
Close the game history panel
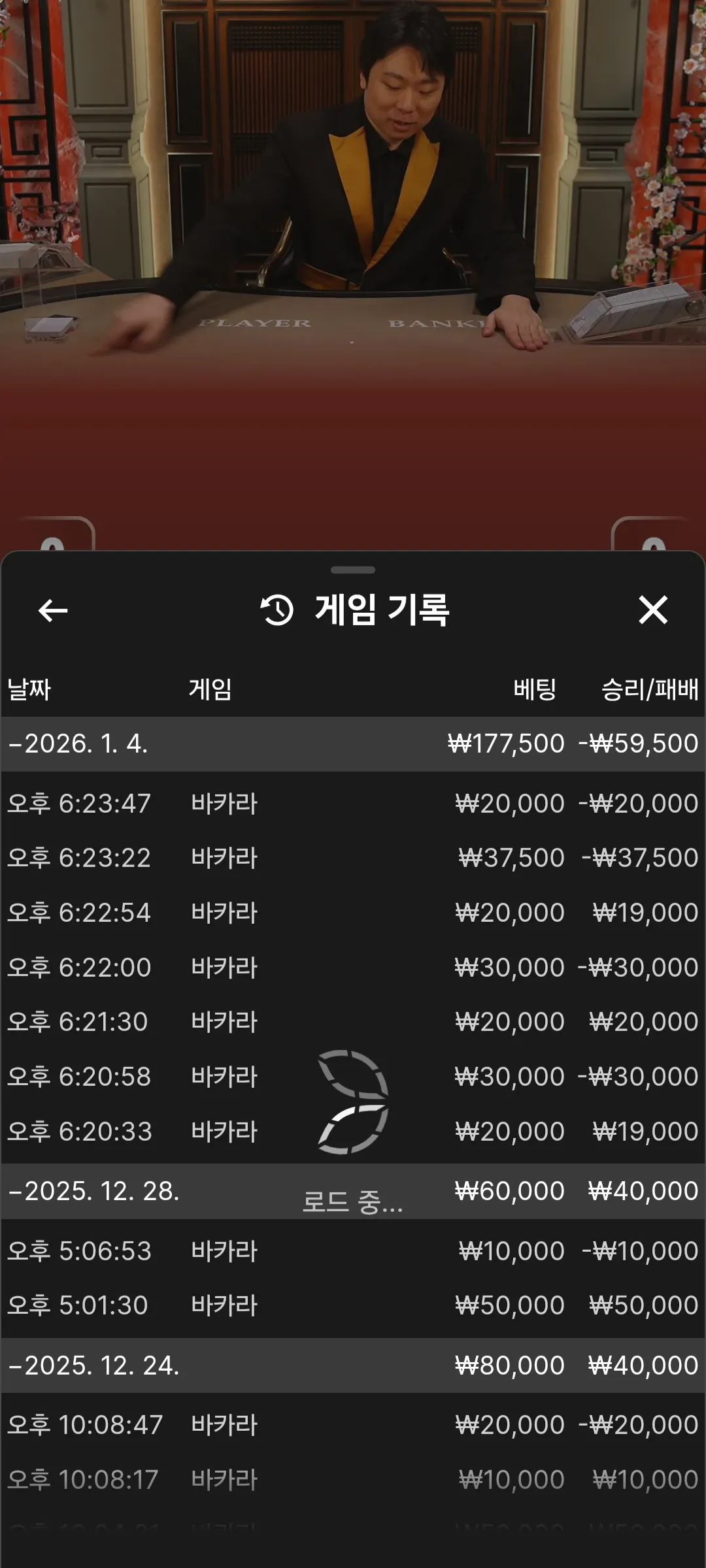pyautogui.click(x=653, y=610)
